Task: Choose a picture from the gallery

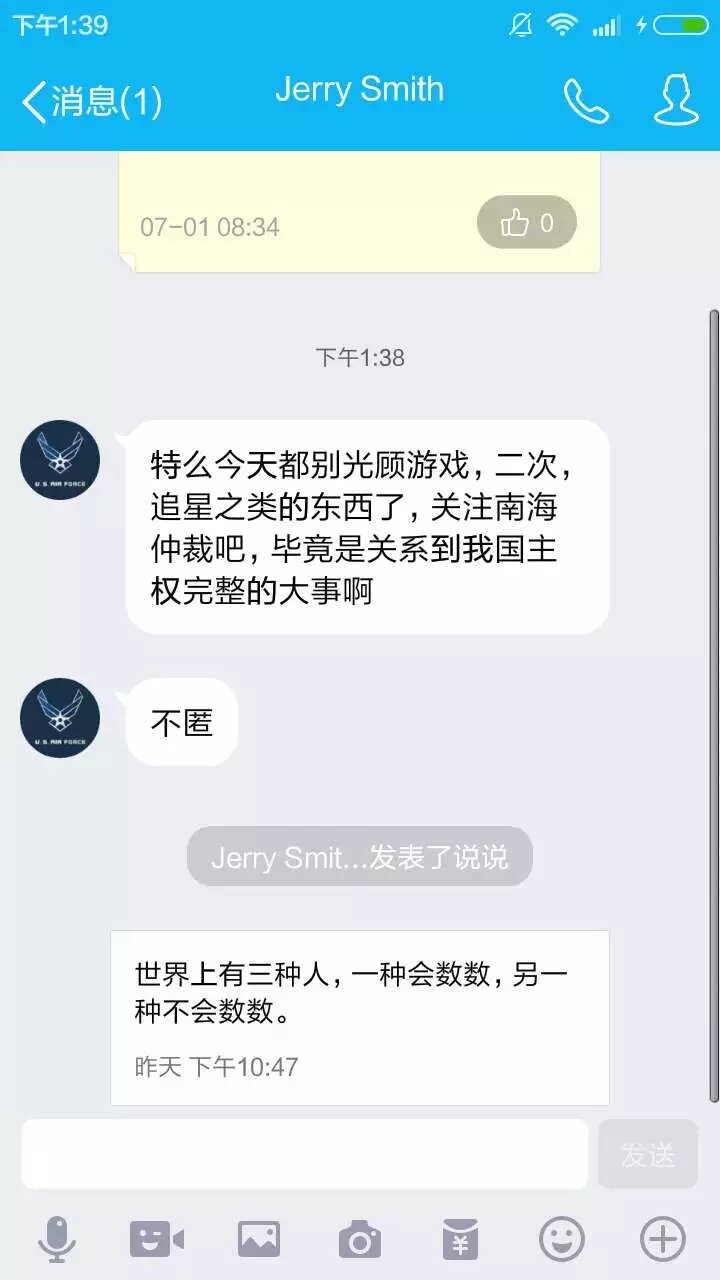Action: (x=259, y=1240)
